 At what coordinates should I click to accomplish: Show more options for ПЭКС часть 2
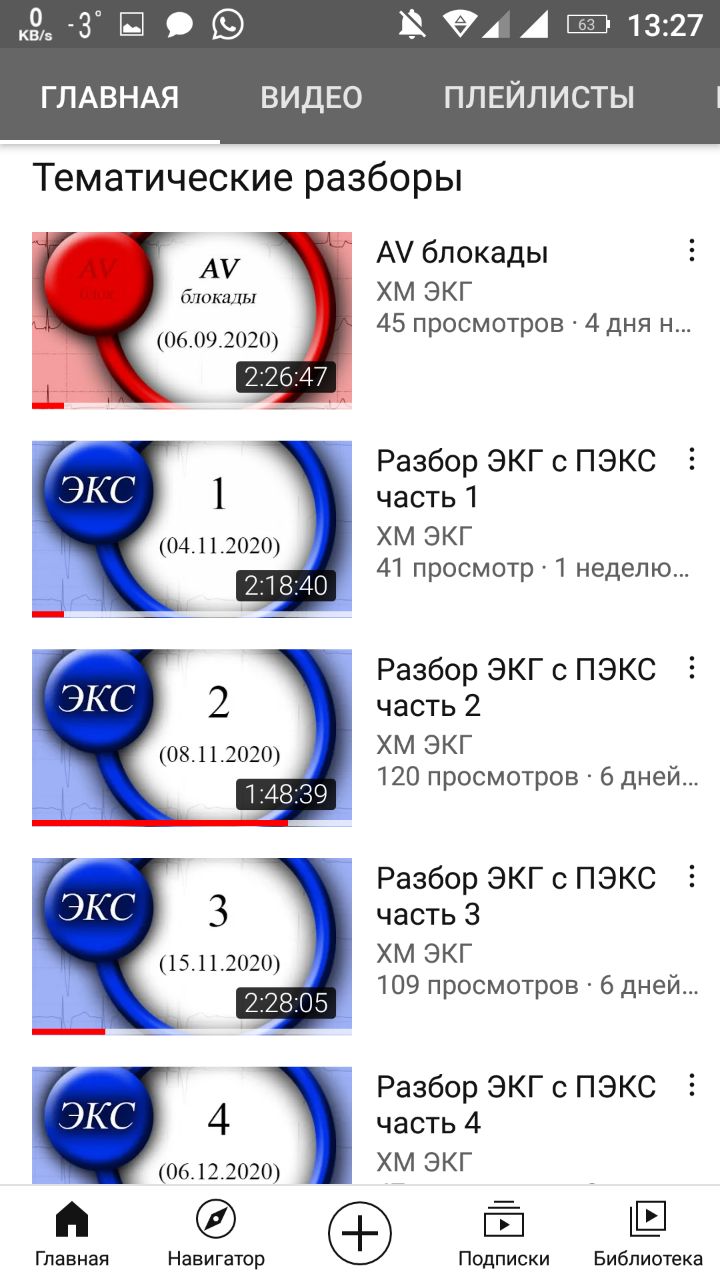click(x=691, y=668)
